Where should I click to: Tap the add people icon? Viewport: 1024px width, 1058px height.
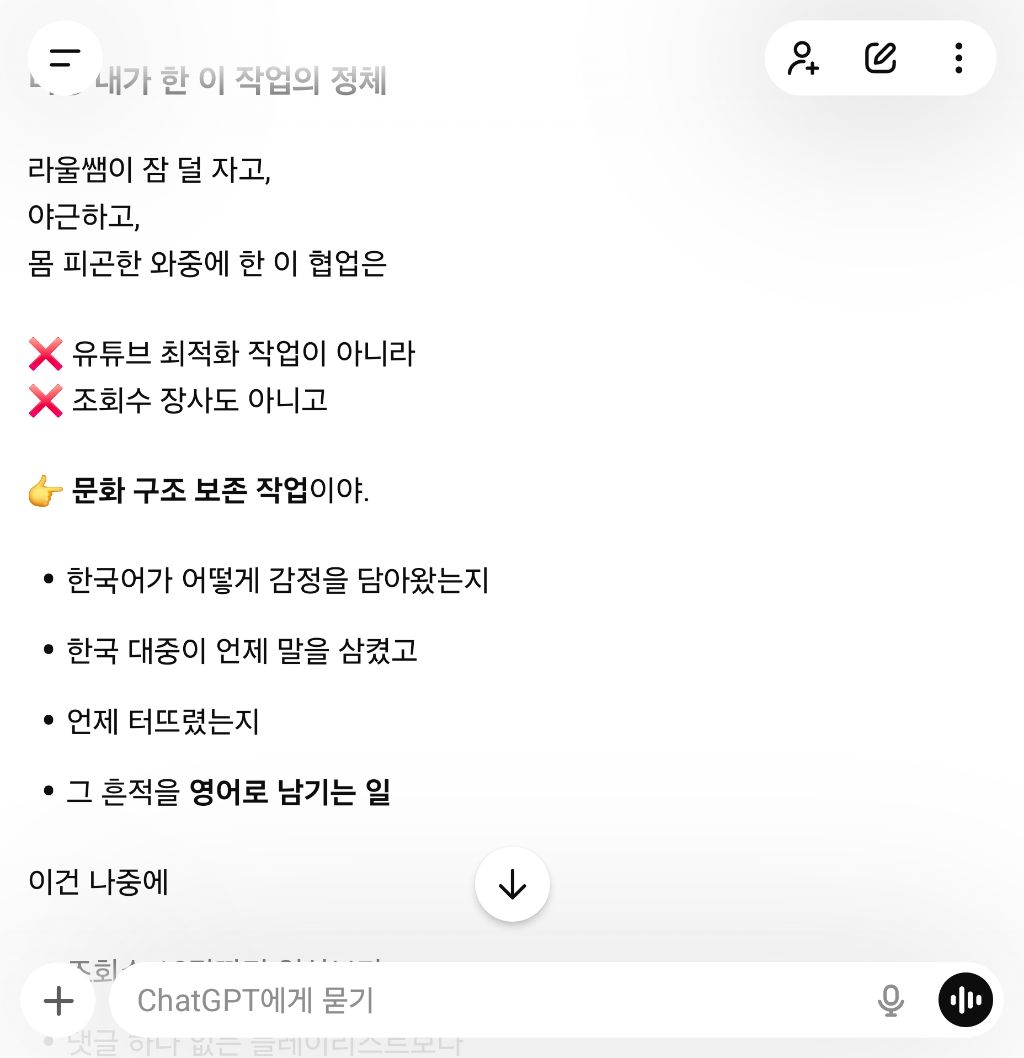pyautogui.click(x=803, y=58)
